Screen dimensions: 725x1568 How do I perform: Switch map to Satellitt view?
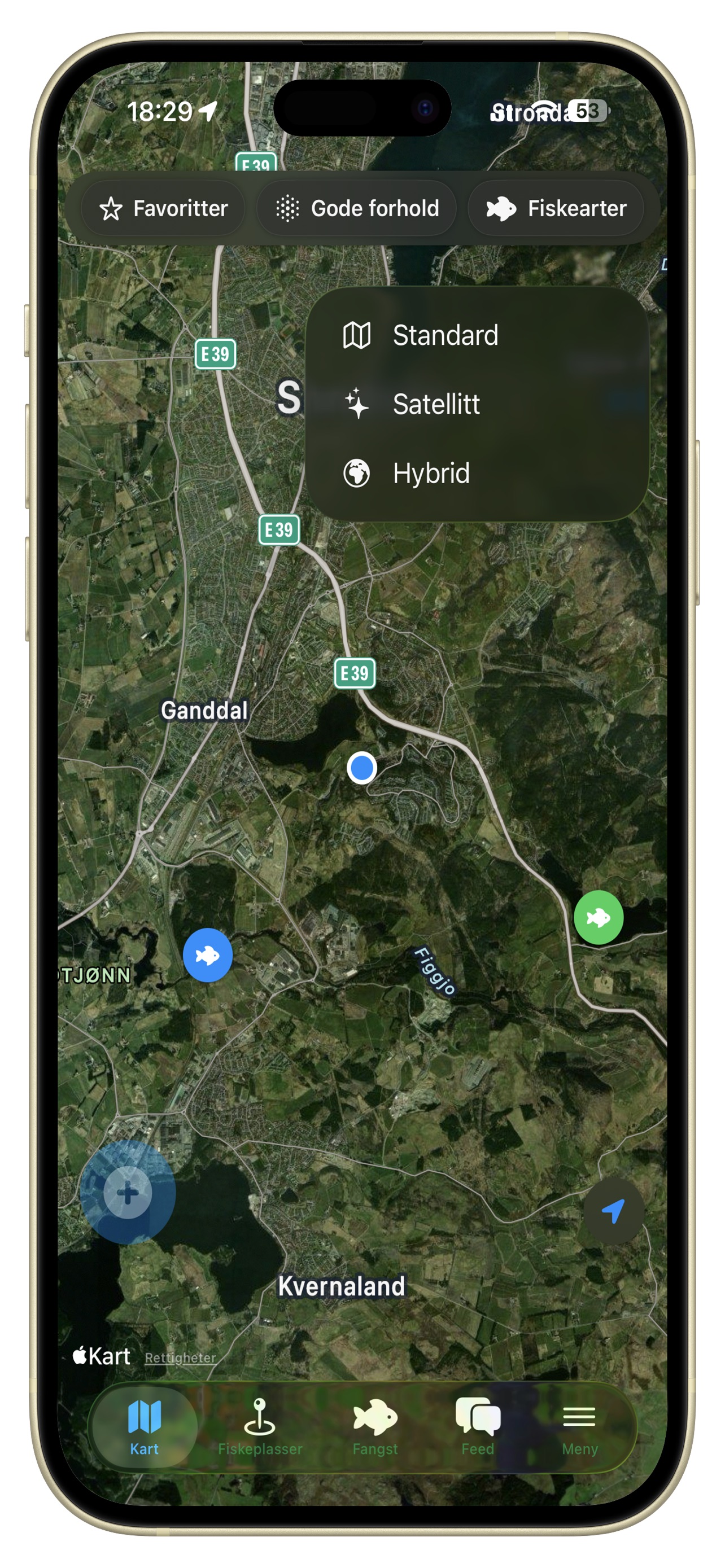tap(436, 404)
